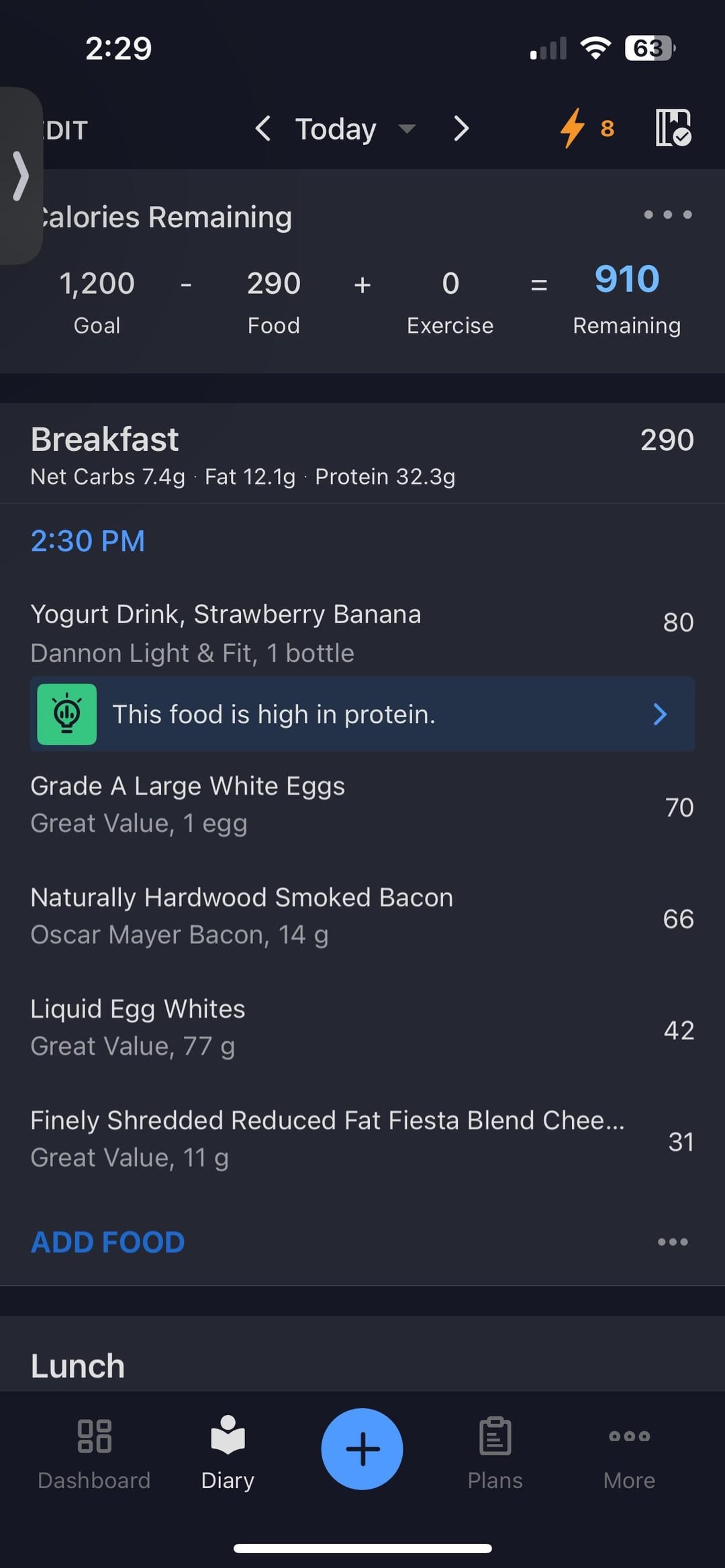Go to the next day

[x=461, y=128]
